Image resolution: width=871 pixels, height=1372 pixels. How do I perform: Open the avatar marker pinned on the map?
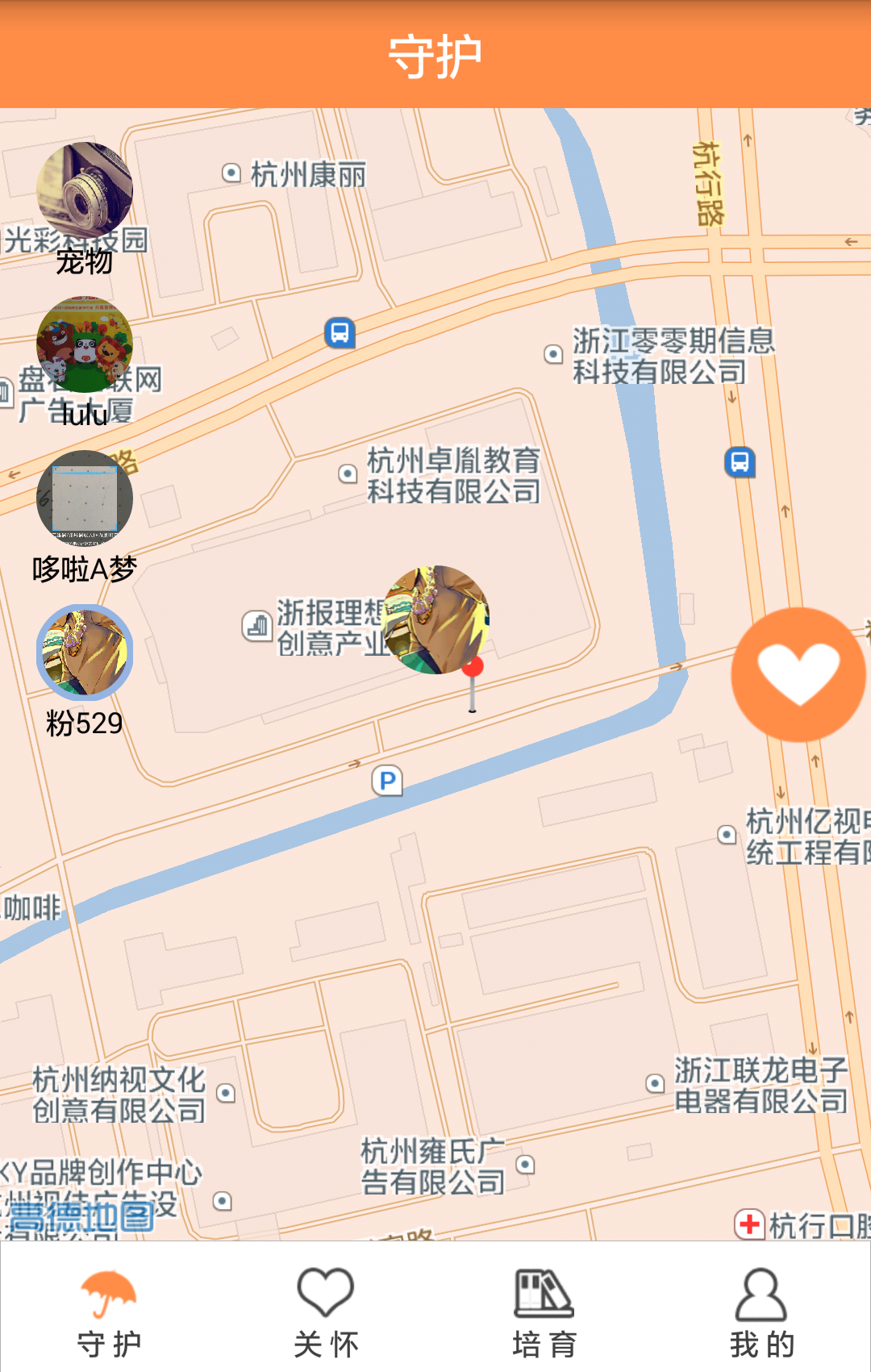[x=436, y=619]
